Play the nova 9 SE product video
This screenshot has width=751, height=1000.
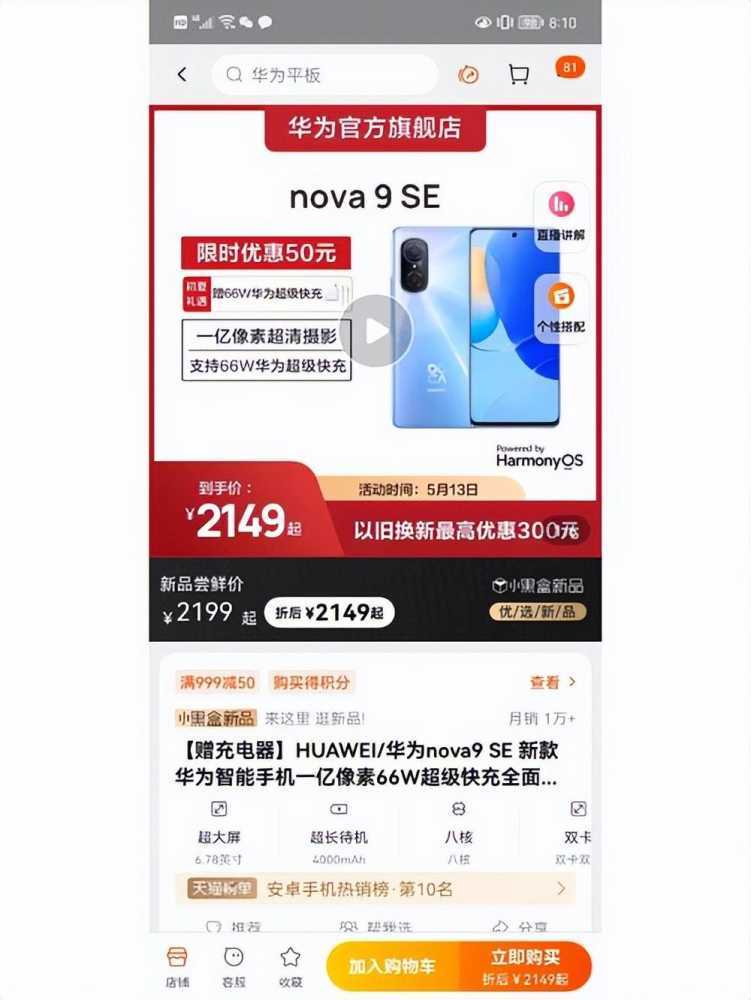pos(375,330)
